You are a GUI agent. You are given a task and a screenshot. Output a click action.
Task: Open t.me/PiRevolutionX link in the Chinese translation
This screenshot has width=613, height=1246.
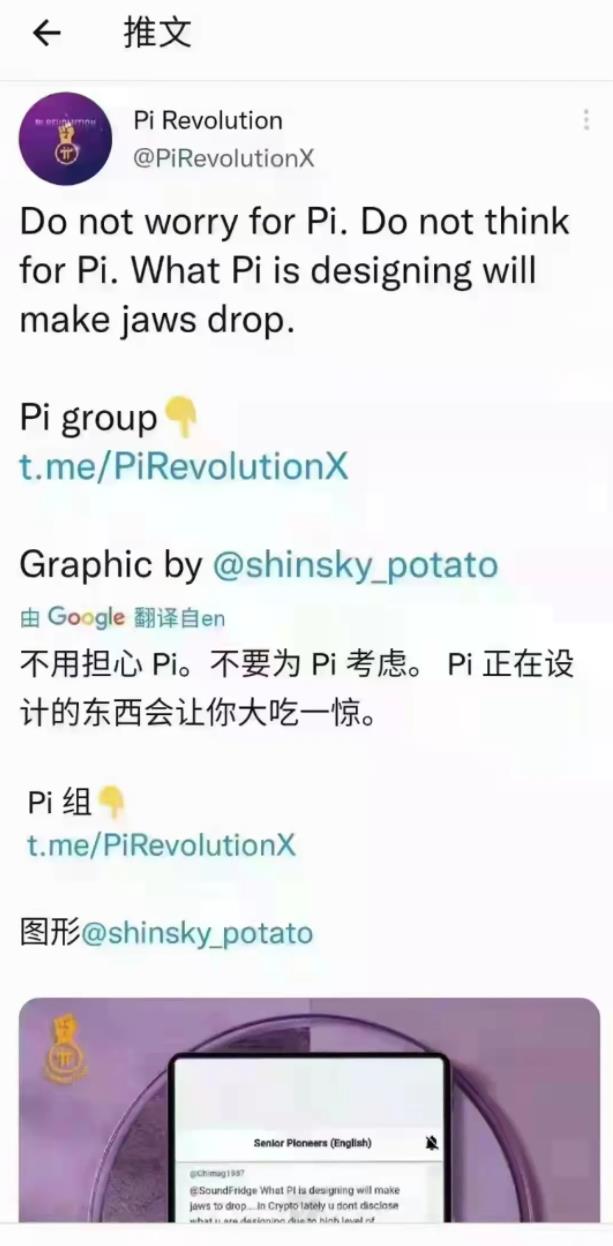pos(161,845)
